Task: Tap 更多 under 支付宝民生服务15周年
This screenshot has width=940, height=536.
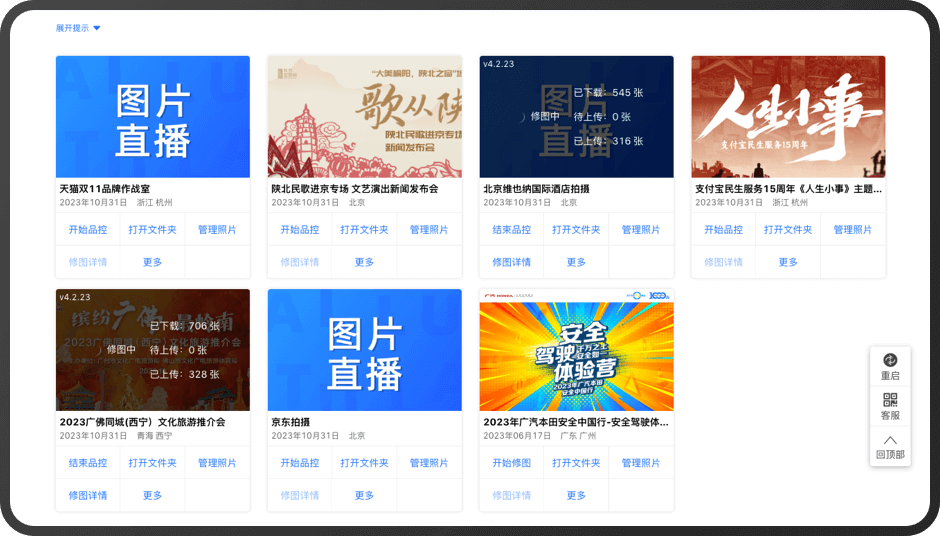Action: [788, 262]
